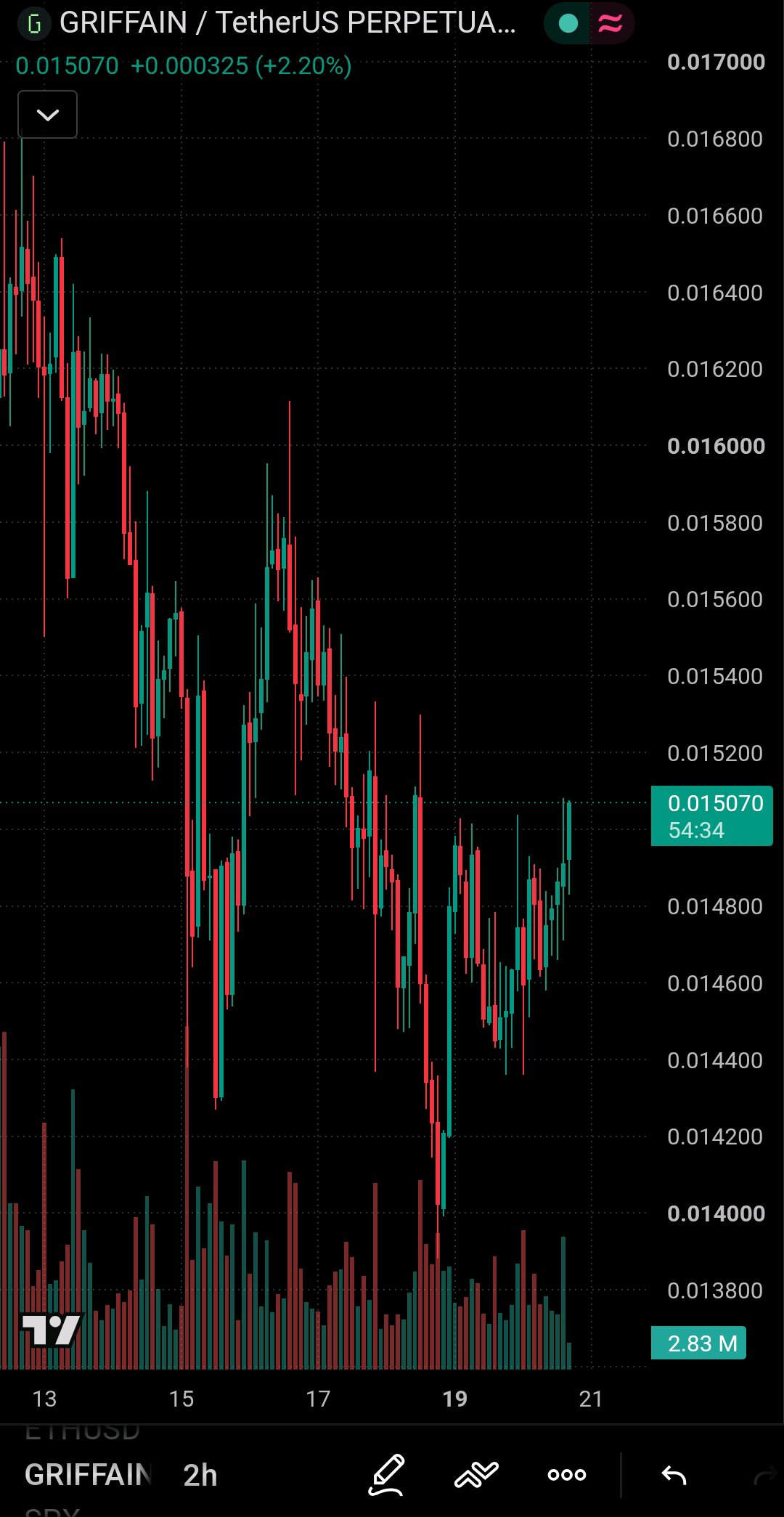Expand the indicator legend chevron
This screenshot has height=1517, width=784.
tap(47, 115)
